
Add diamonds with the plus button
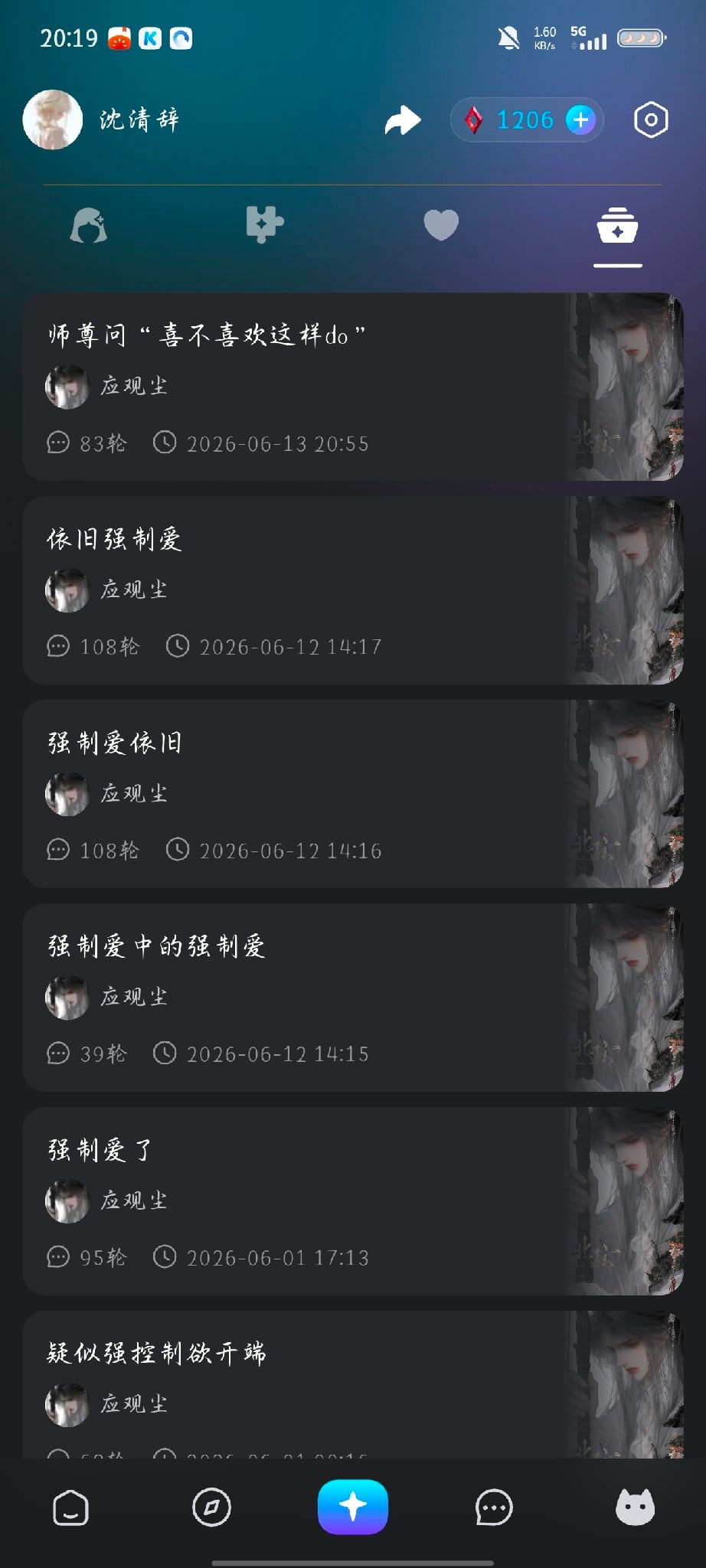pyautogui.click(x=580, y=120)
